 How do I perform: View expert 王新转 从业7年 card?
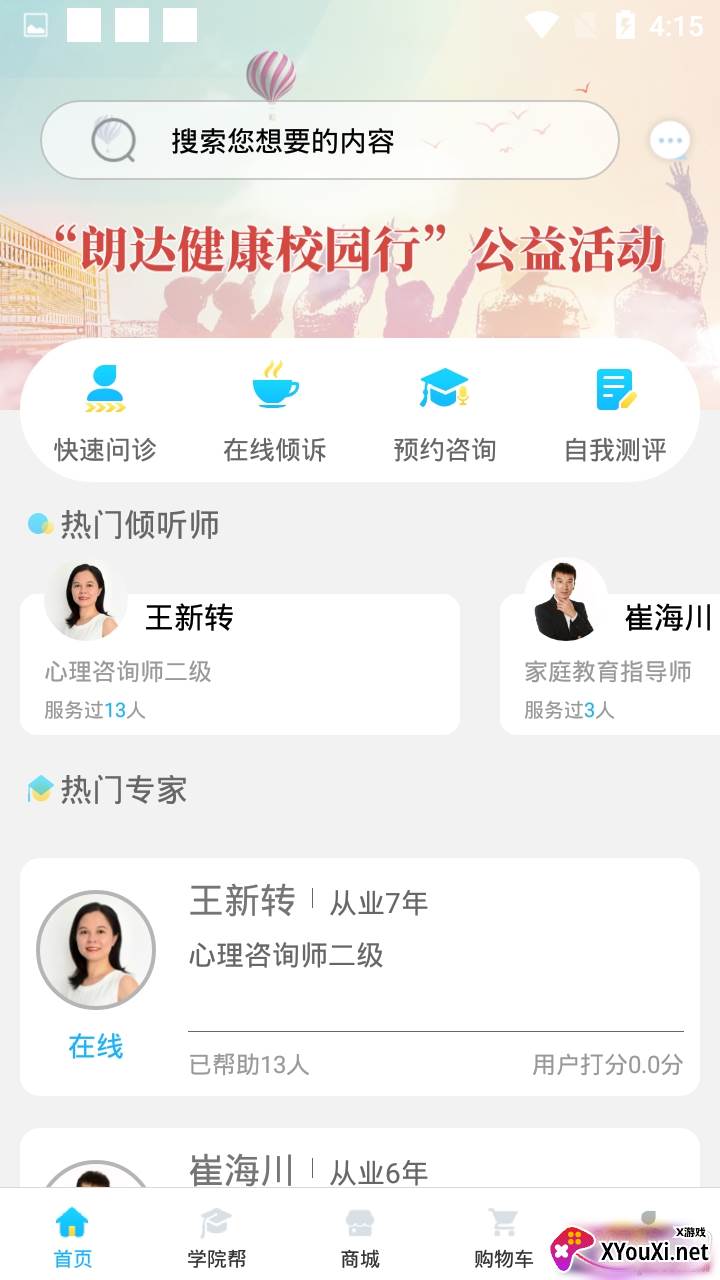point(360,976)
